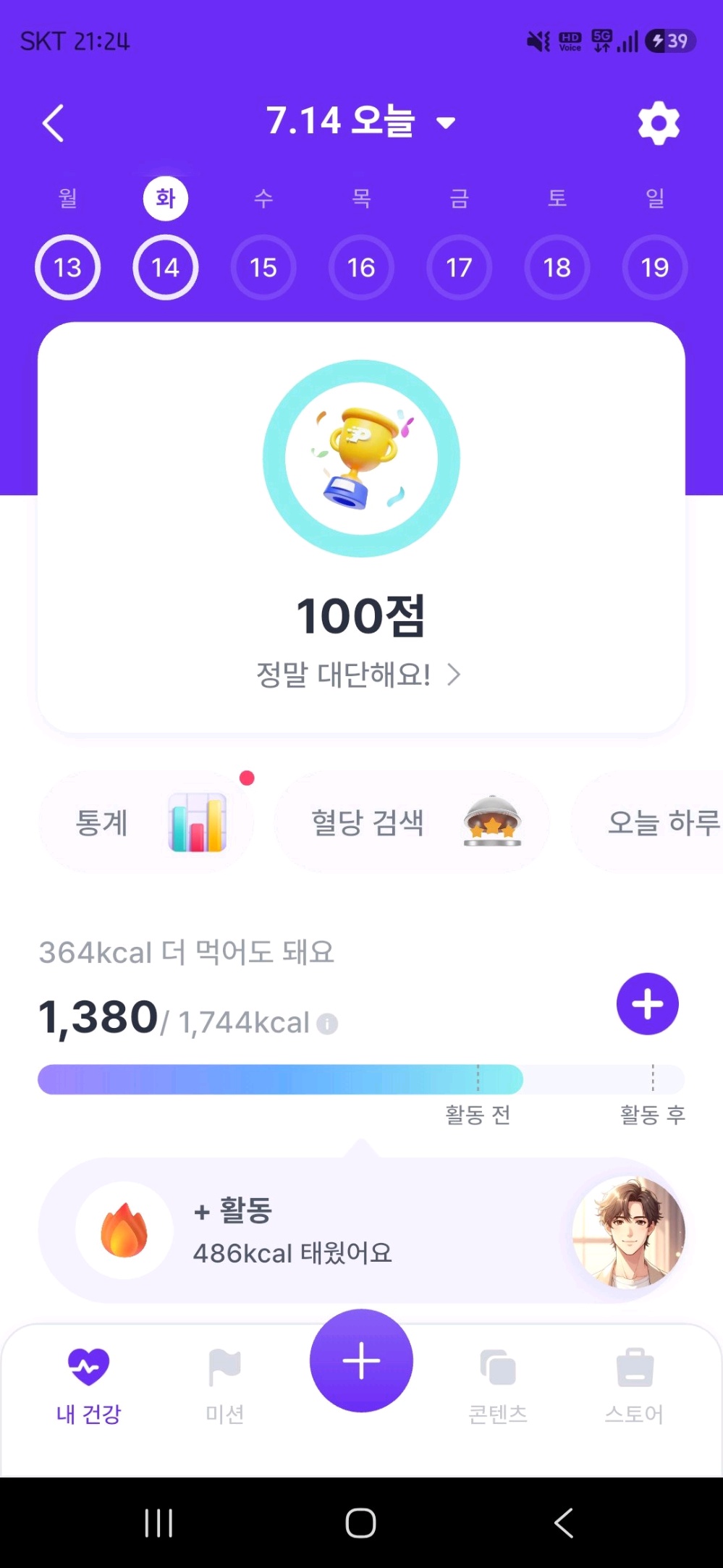Go back using the top-left arrow
The width and height of the screenshot is (723, 1568).
[53, 123]
